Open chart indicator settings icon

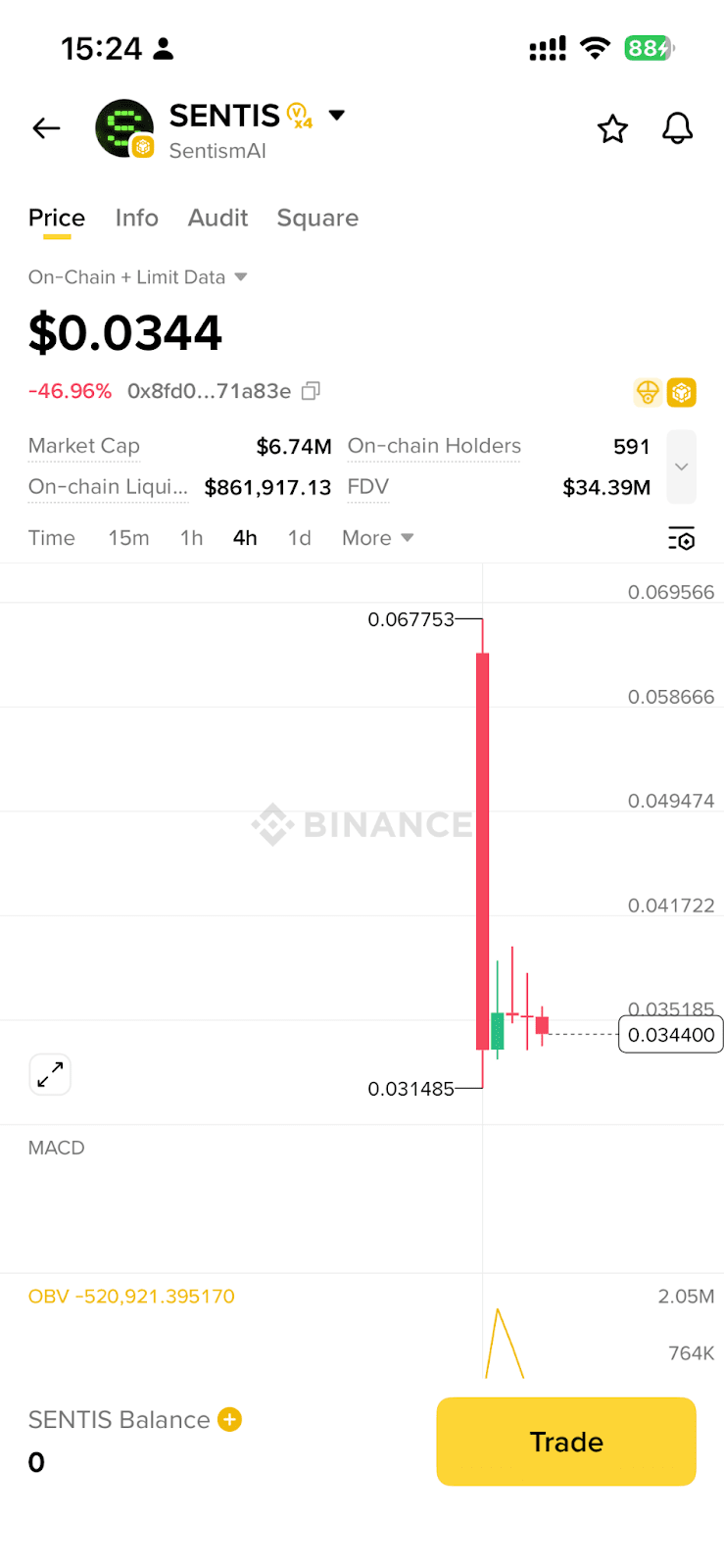pyautogui.click(x=681, y=538)
